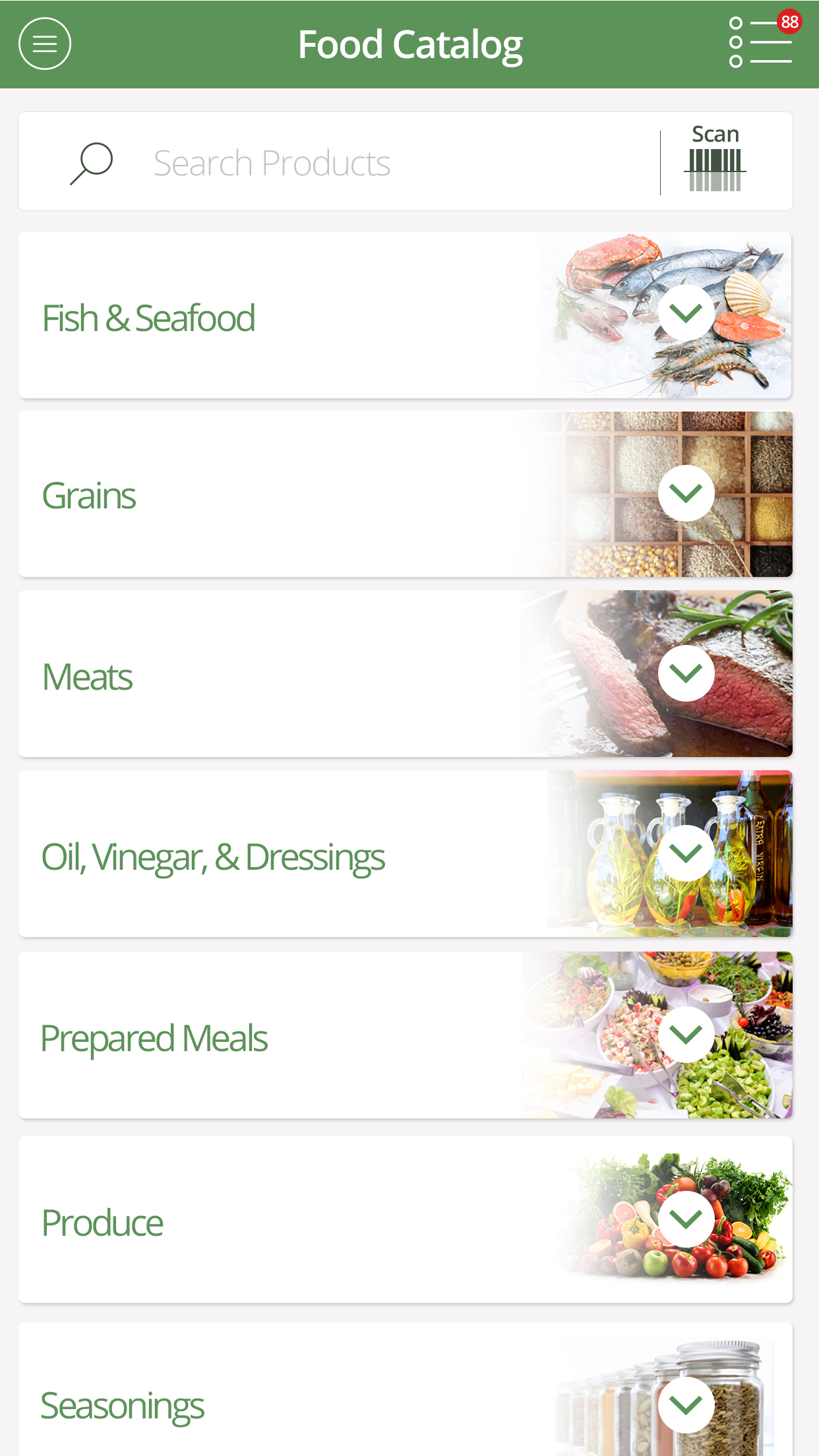Open the hamburger menu button

44,44
